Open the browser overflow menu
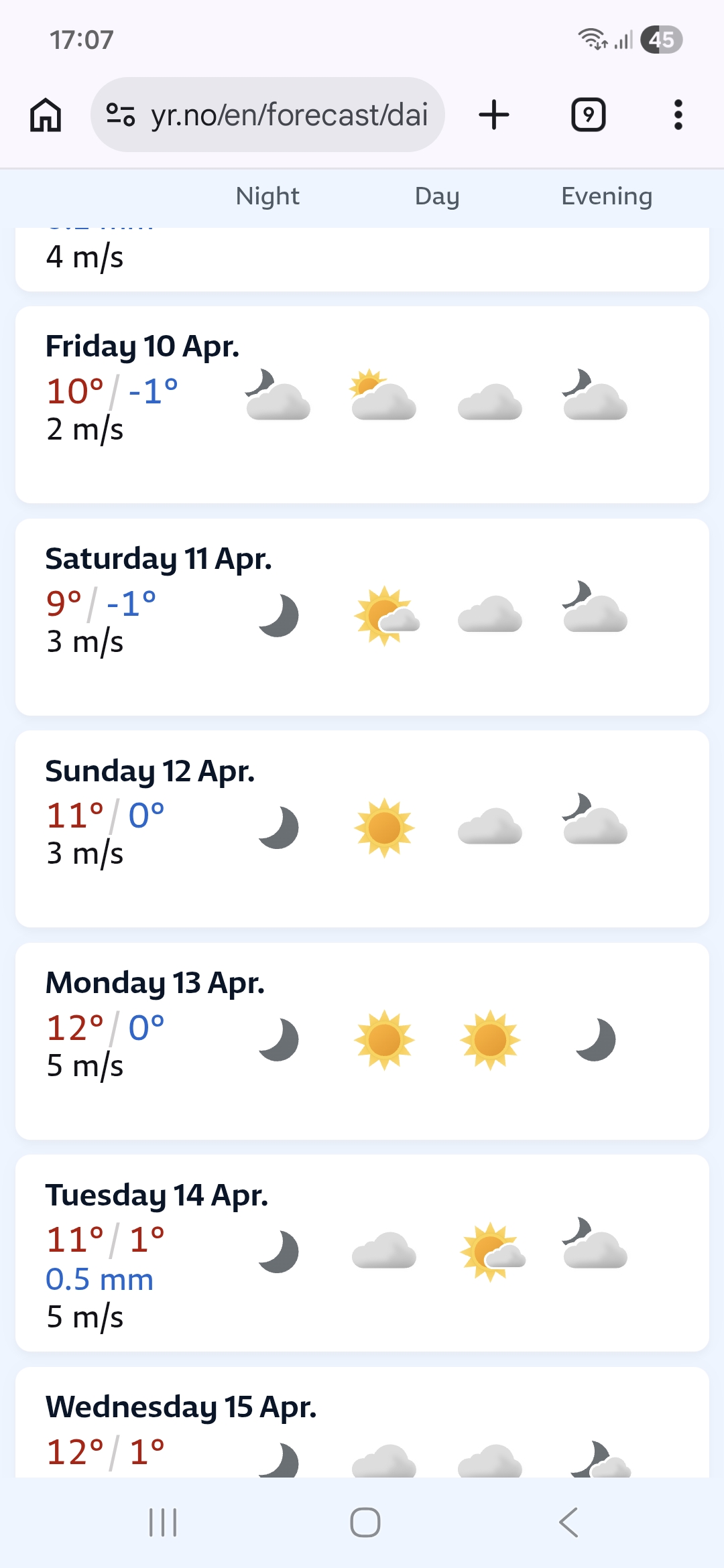Viewport: 724px width, 1568px height. [678, 115]
